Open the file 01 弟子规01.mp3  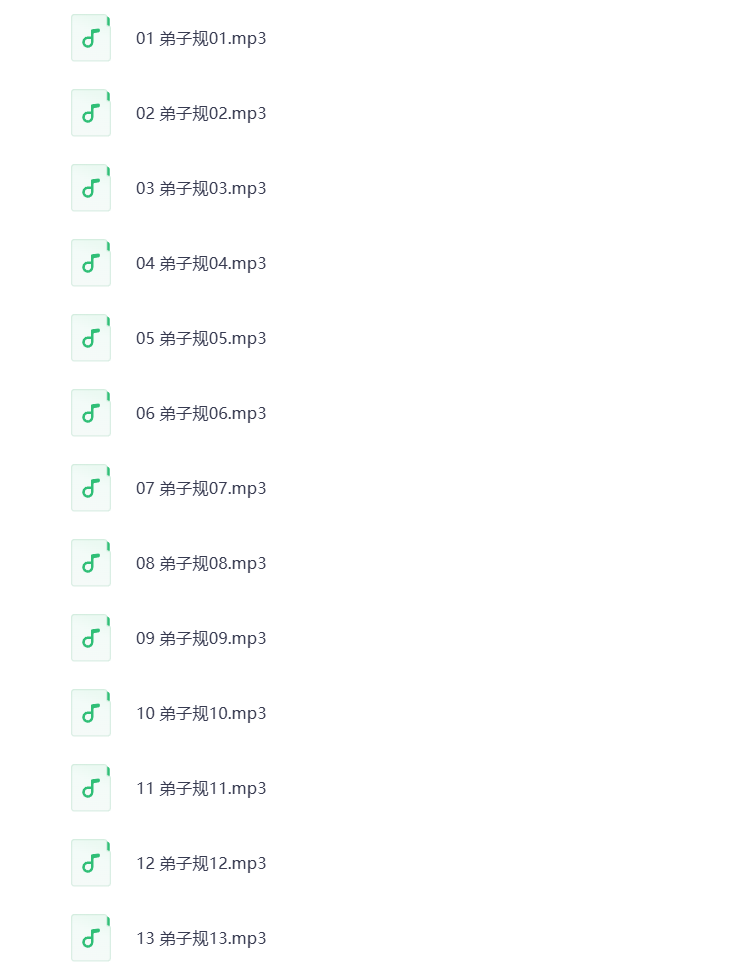pyautogui.click(x=201, y=38)
